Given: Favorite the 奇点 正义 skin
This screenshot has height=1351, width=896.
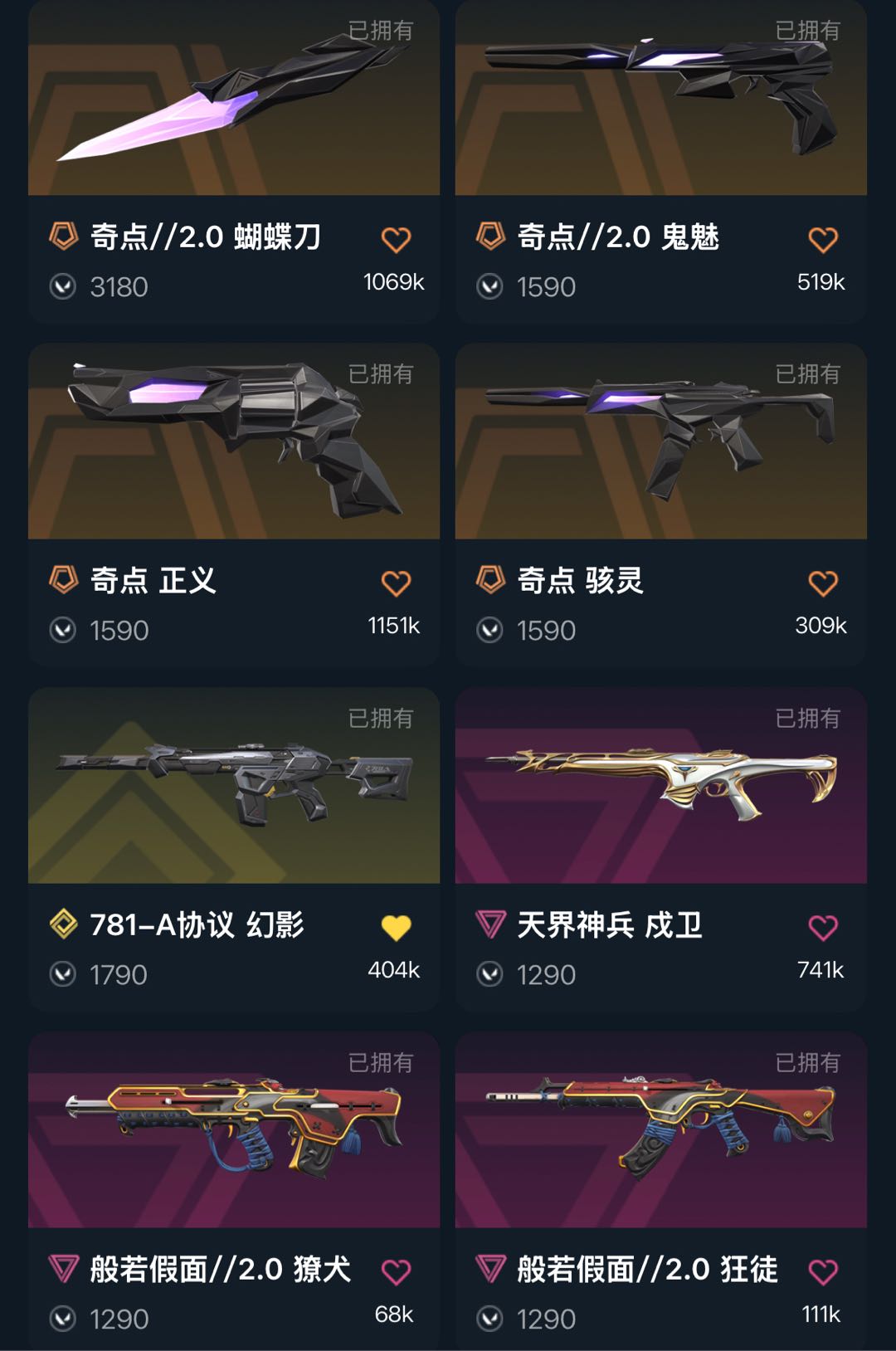Looking at the screenshot, I should click(396, 583).
